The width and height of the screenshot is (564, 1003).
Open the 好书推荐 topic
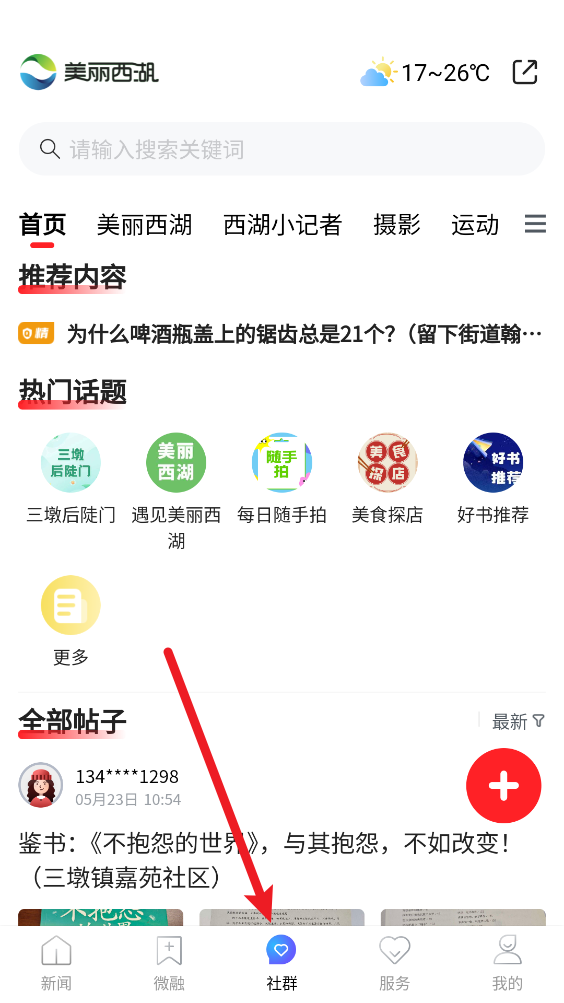pyautogui.click(x=493, y=478)
